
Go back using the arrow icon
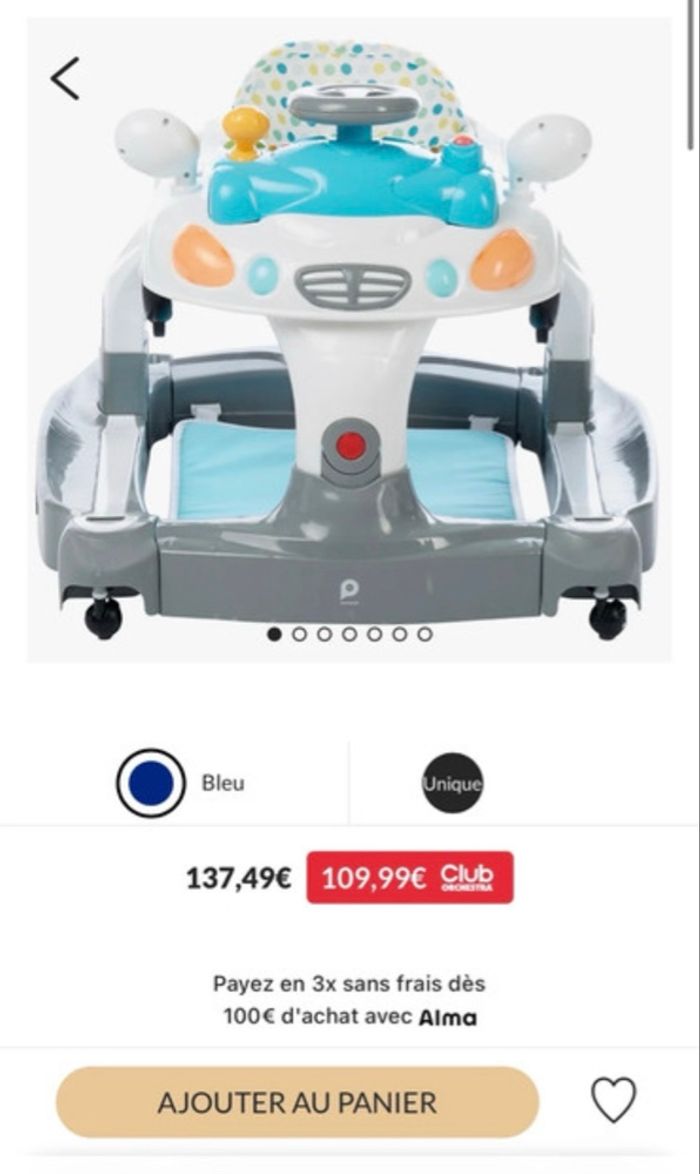(65, 79)
